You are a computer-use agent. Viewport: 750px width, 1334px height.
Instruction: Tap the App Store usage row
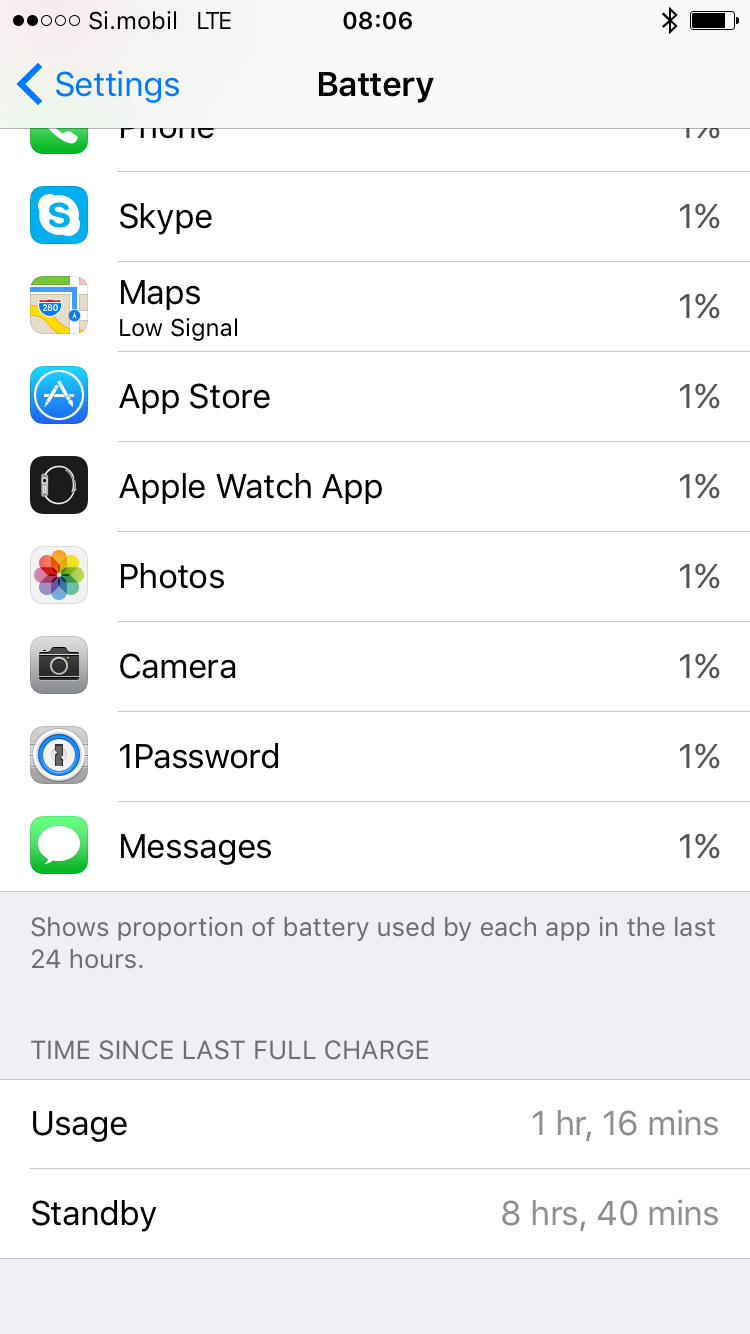(375, 397)
